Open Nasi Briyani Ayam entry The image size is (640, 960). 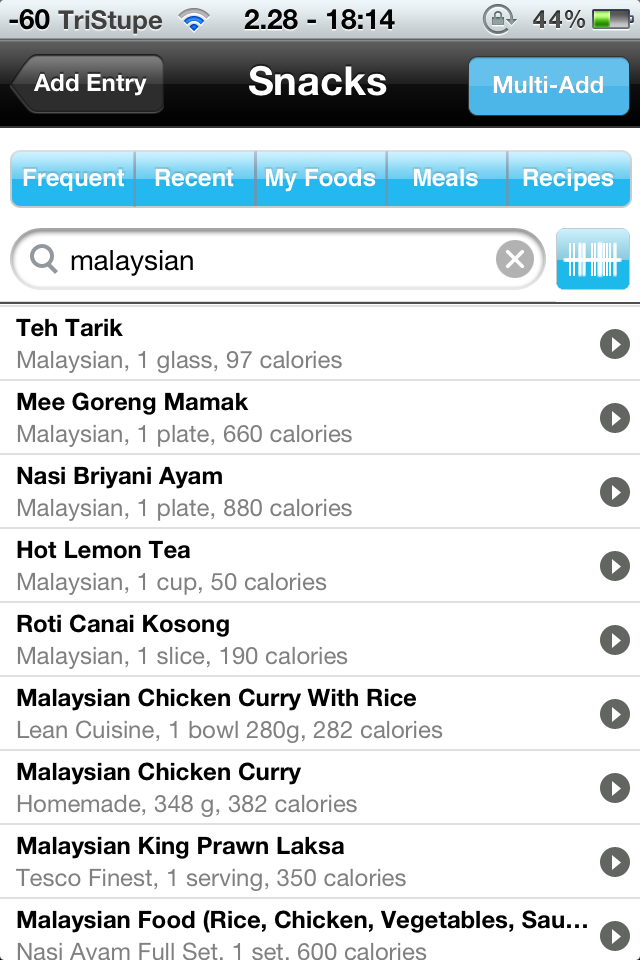(290, 492)
